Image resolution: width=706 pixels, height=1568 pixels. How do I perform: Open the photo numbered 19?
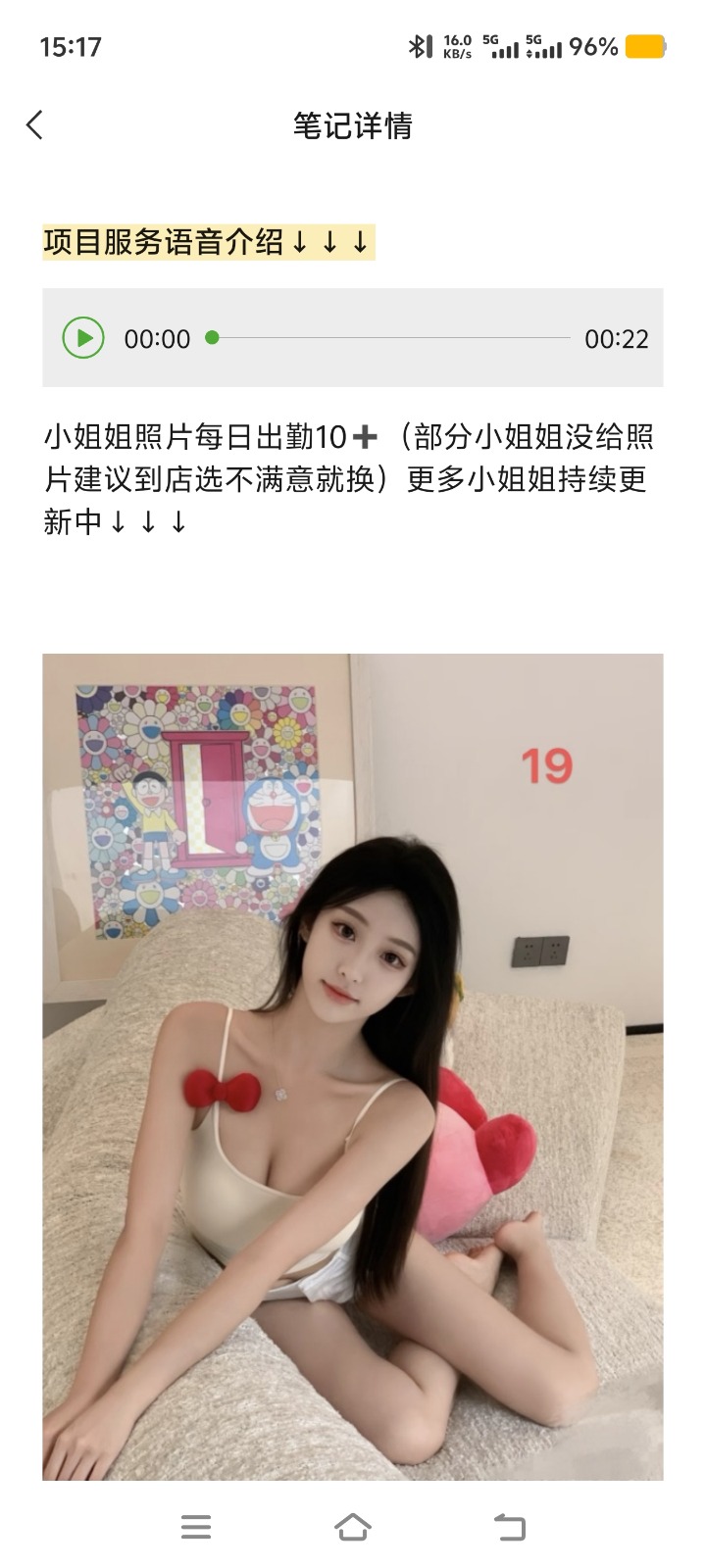tap(353, 1066)
